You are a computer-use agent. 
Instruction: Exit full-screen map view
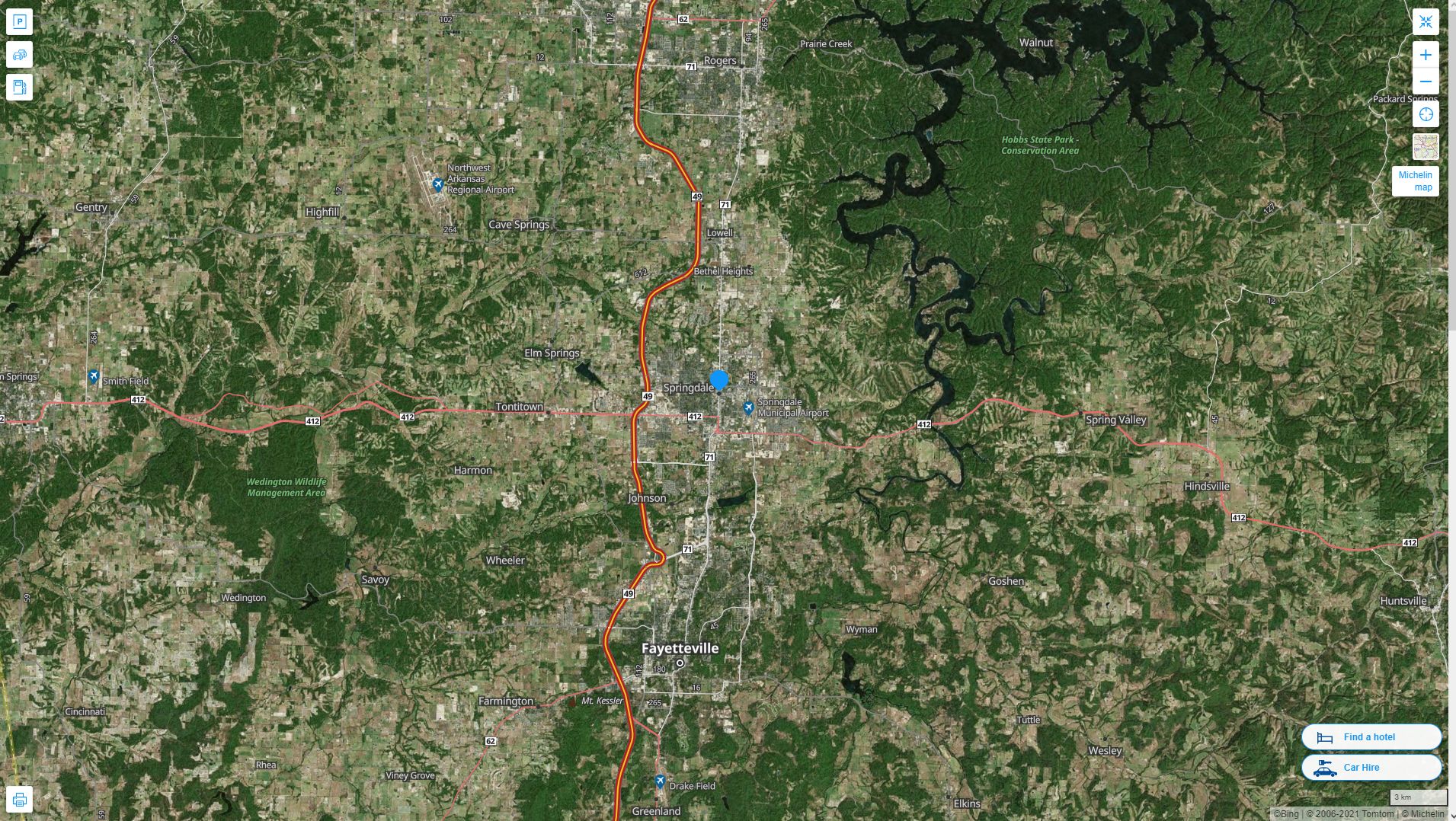click(1426, 22)
